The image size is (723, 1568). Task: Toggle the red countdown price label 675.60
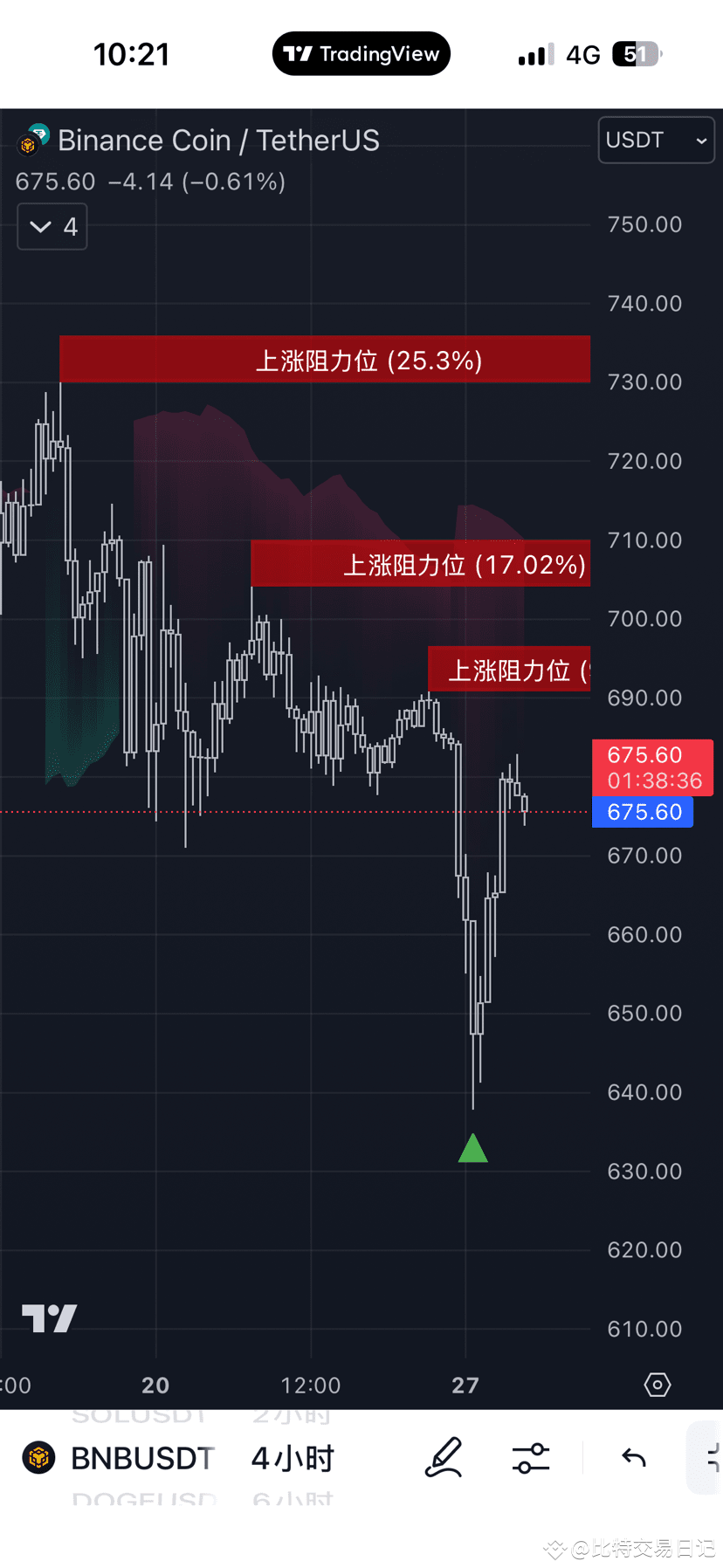click(x=653, y=767)
